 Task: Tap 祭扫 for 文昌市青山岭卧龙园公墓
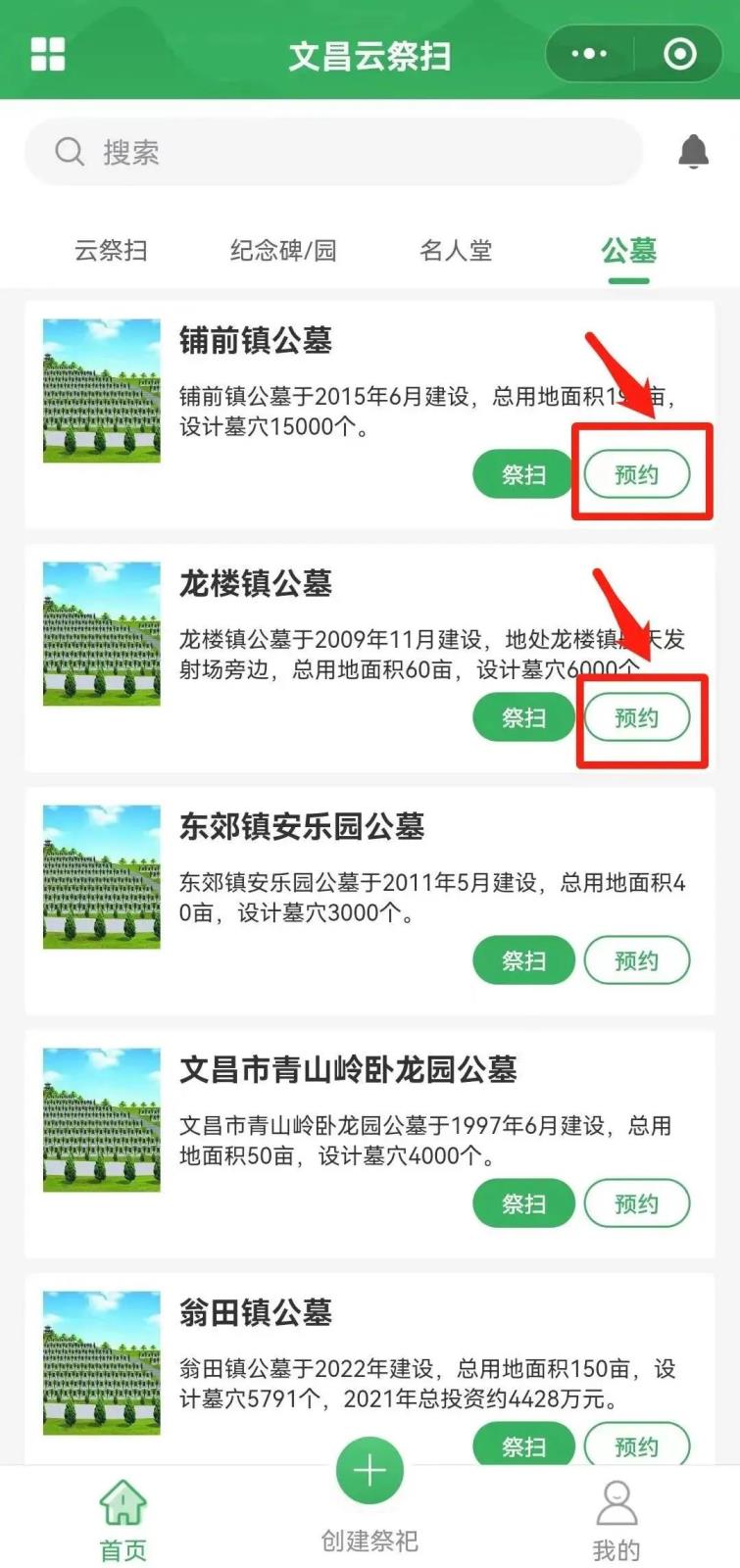[523, 1204]
